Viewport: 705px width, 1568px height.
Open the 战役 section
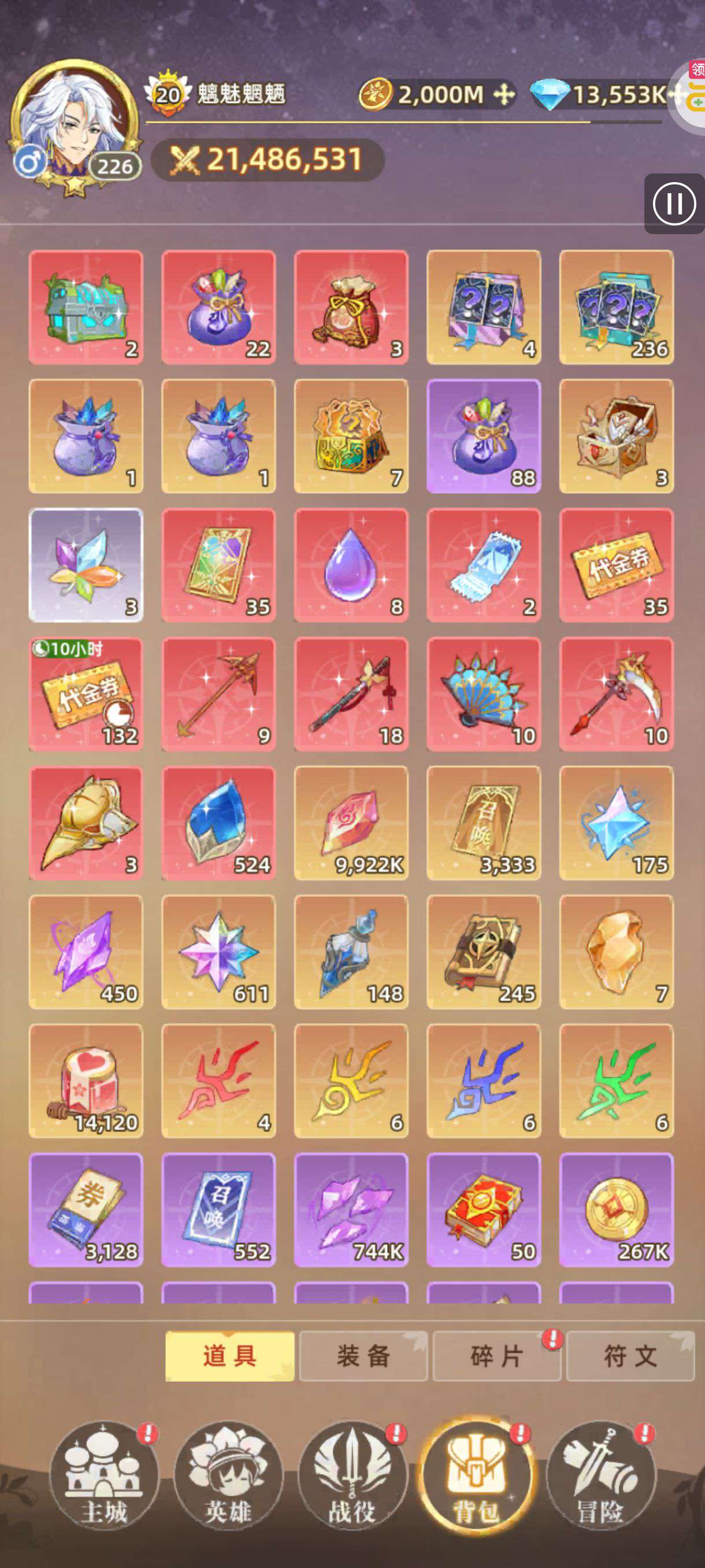[352, 1475]
